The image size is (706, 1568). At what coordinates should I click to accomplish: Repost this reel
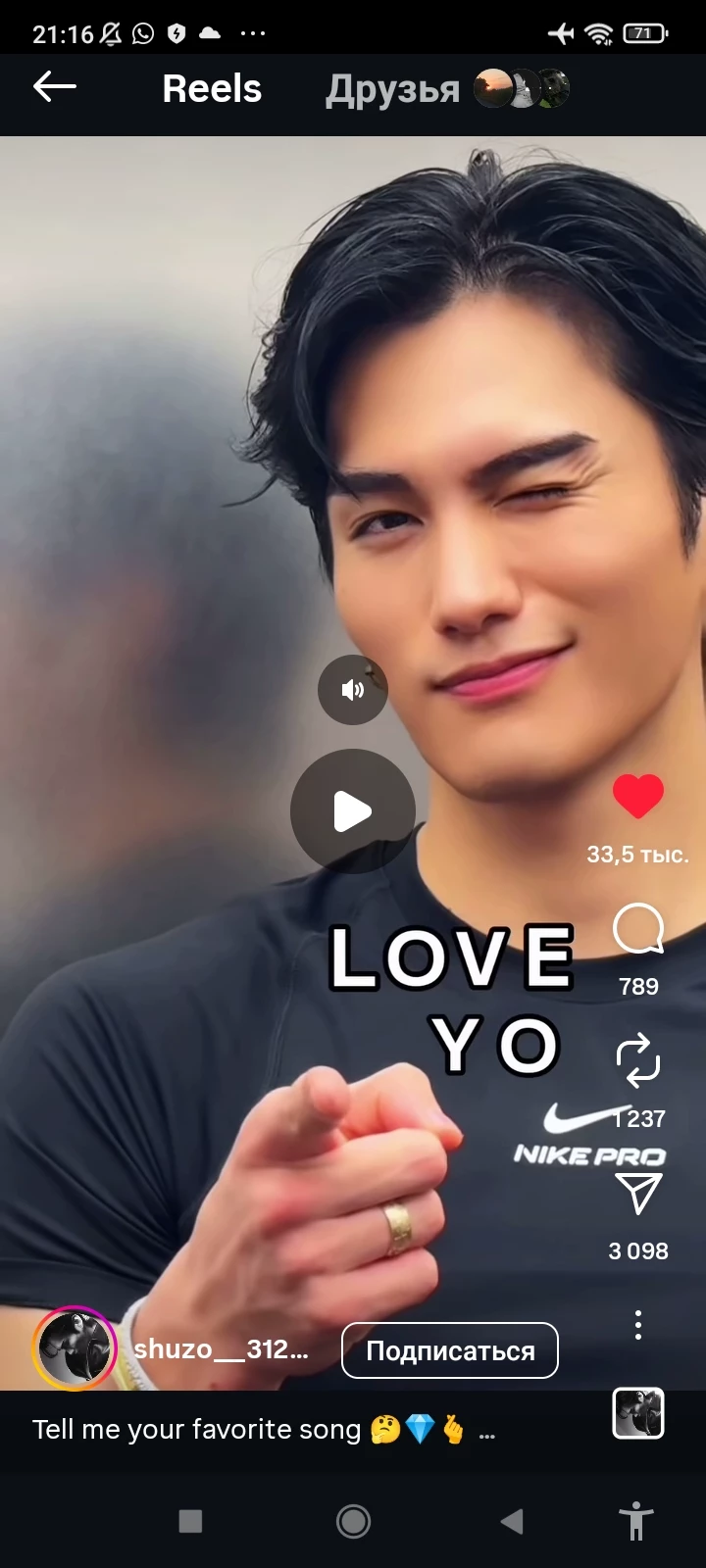point(638,1060)
